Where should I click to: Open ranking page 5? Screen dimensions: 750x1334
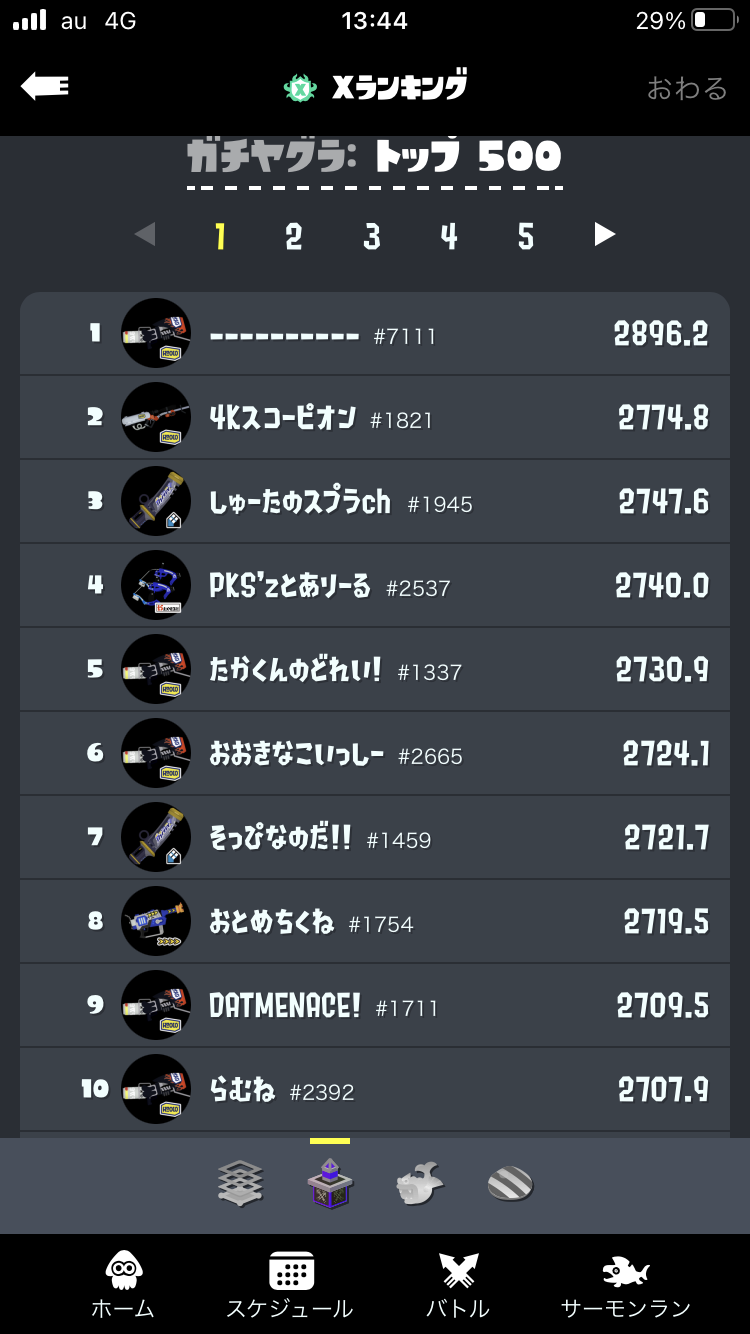526,236
